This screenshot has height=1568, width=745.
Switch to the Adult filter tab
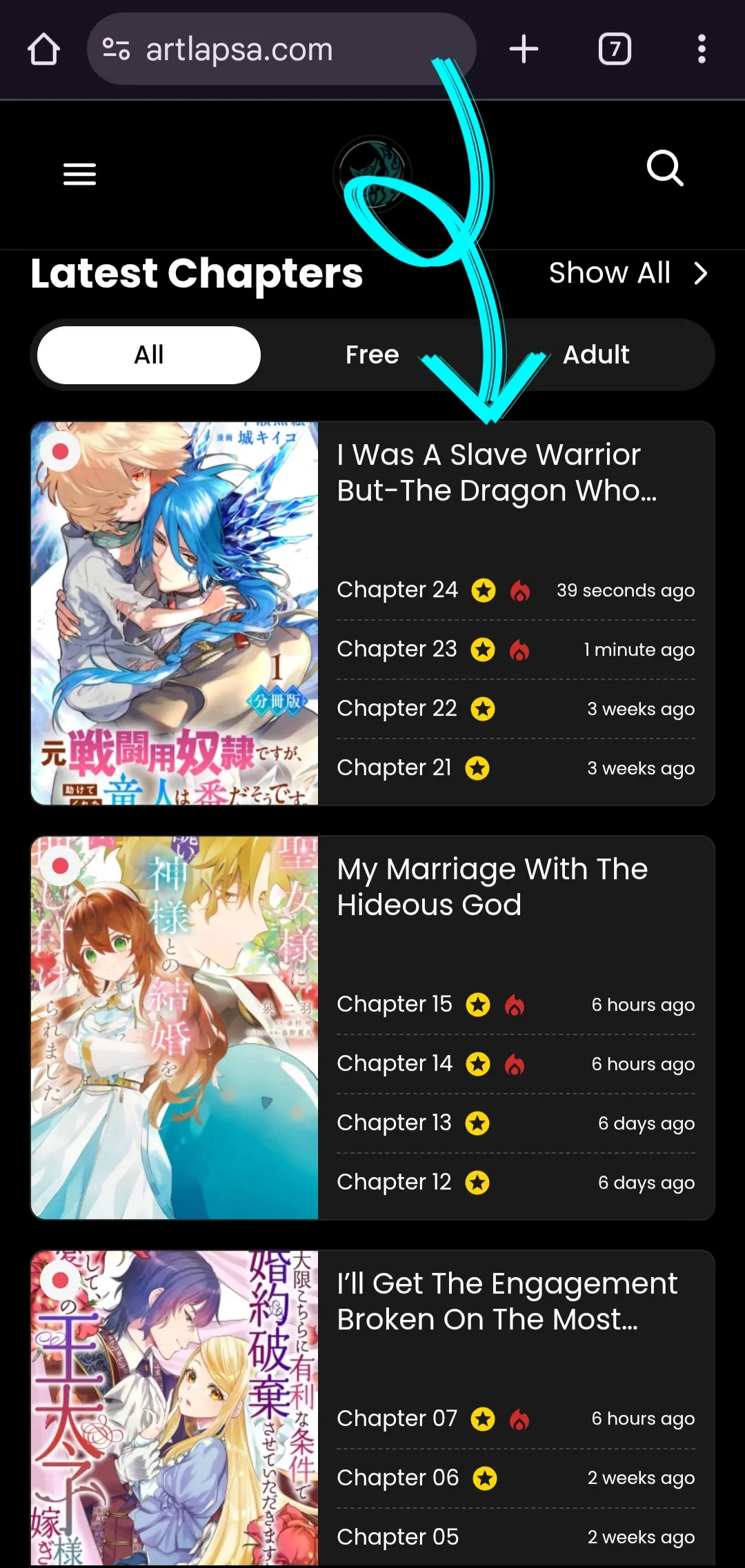point(596,355)
